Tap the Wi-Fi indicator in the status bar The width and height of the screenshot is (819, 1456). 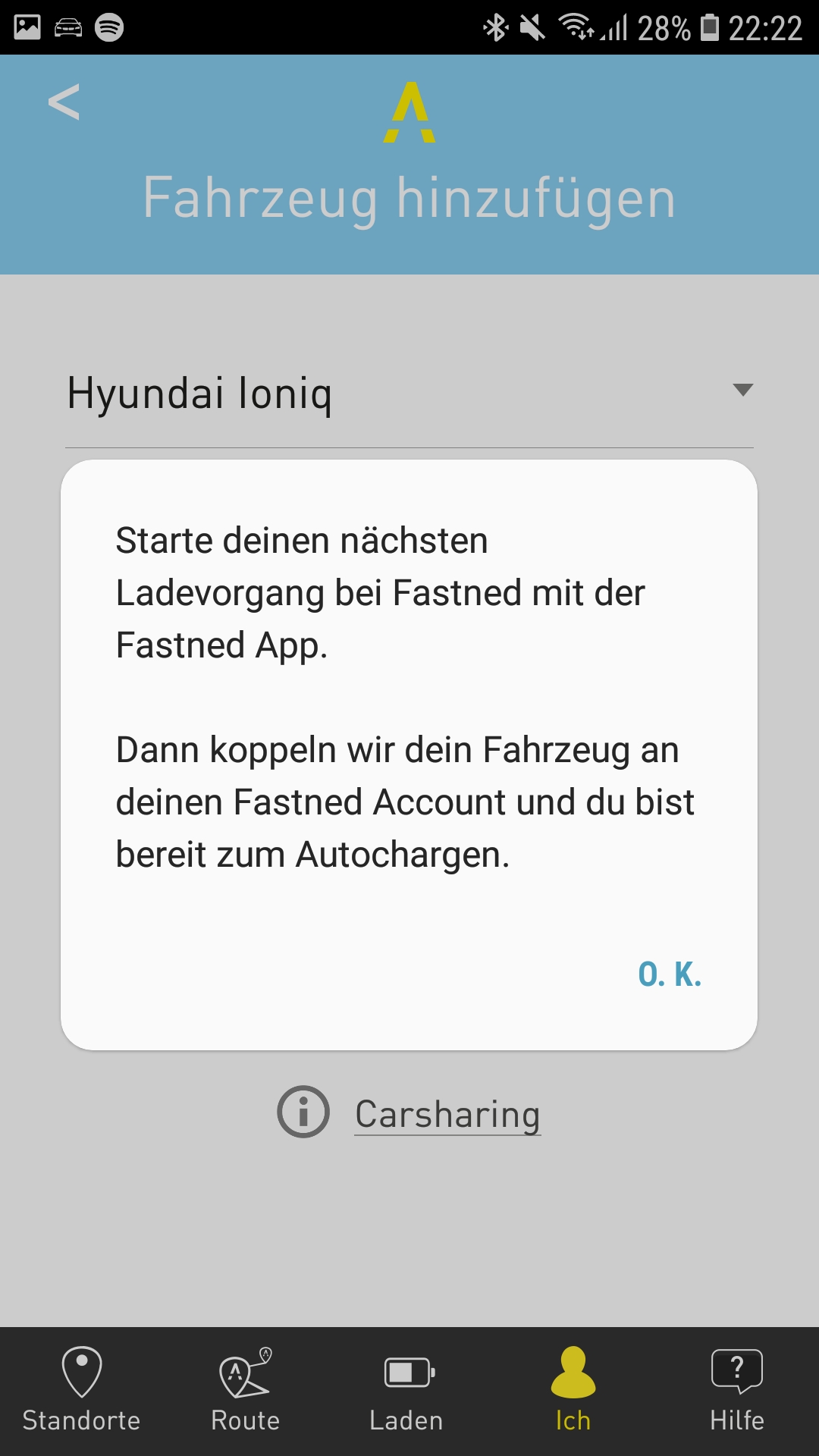click(x=576, y=27)
